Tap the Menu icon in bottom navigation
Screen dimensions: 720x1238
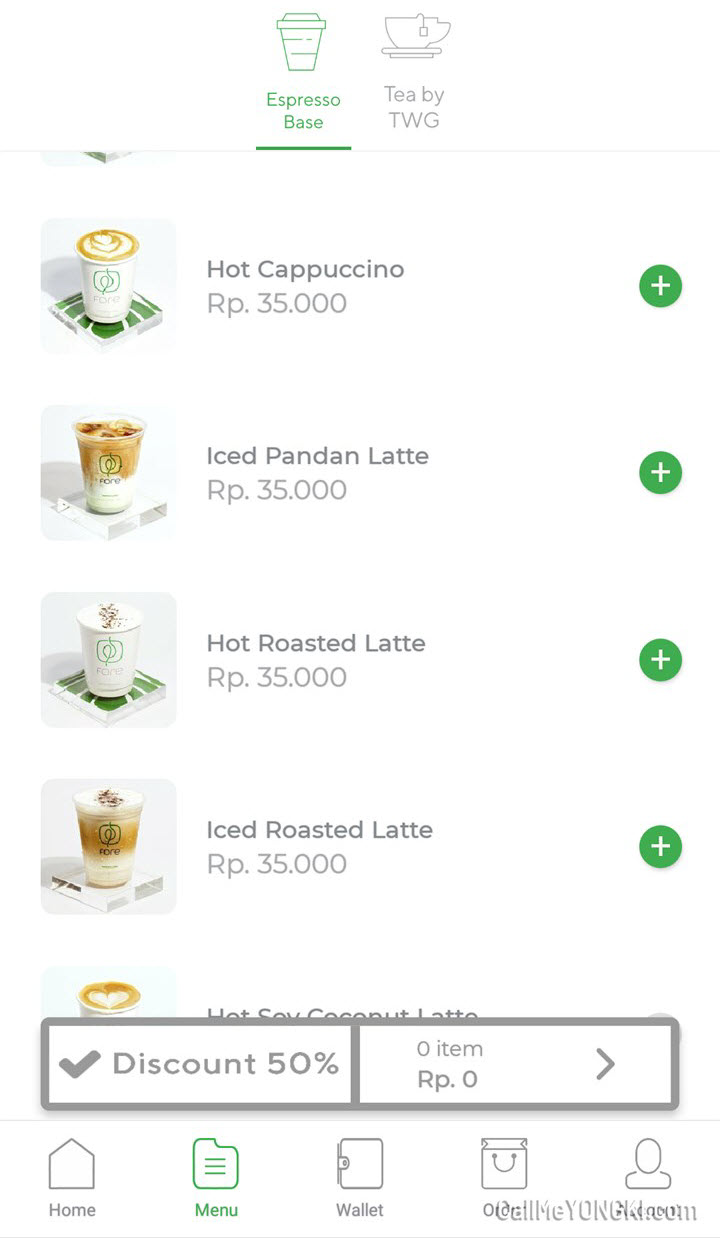click(x=216, y=1163)
